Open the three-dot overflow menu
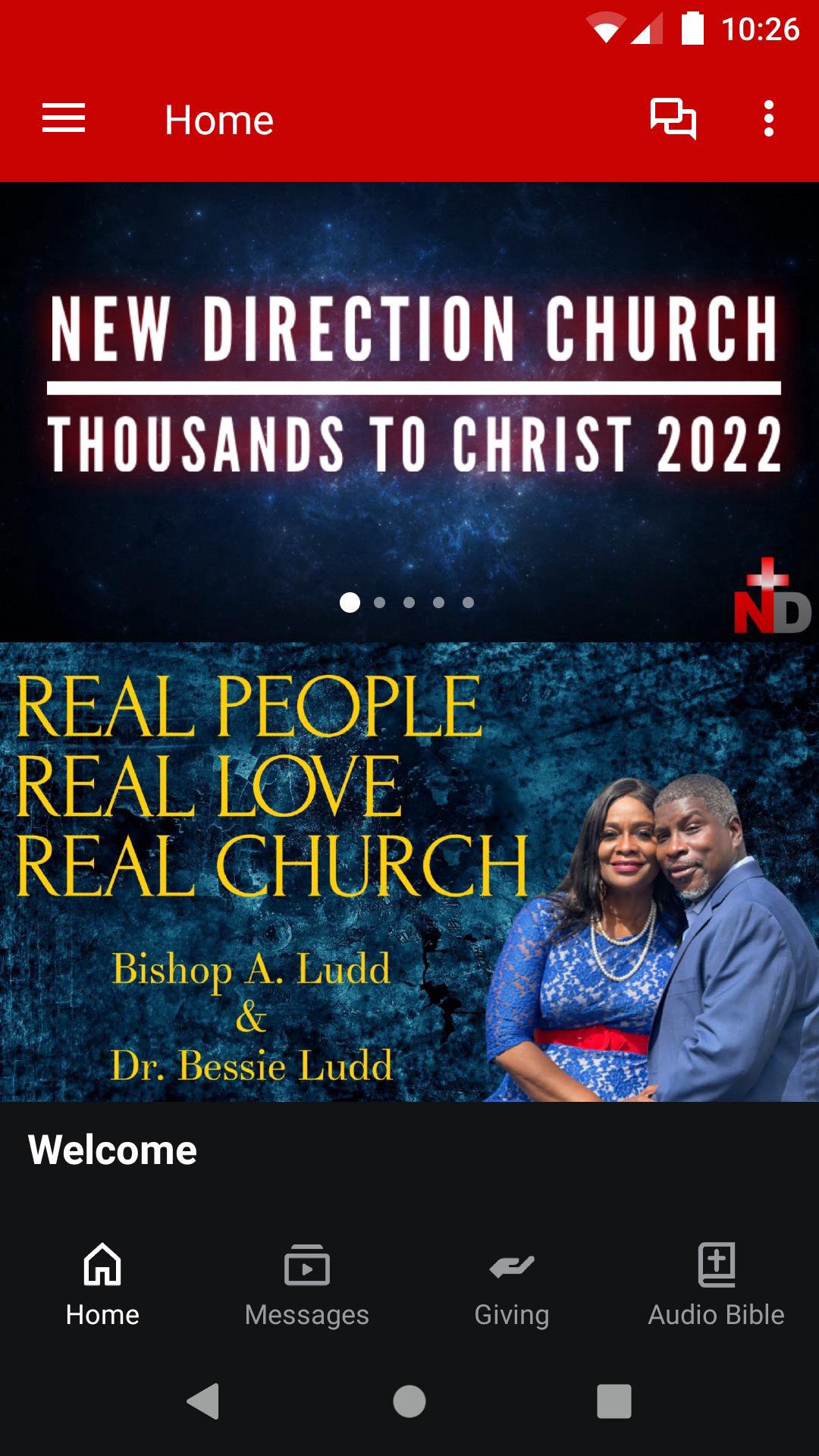Image resolution: width=819 pixels, height=1456 pixels. pos(769,119)
